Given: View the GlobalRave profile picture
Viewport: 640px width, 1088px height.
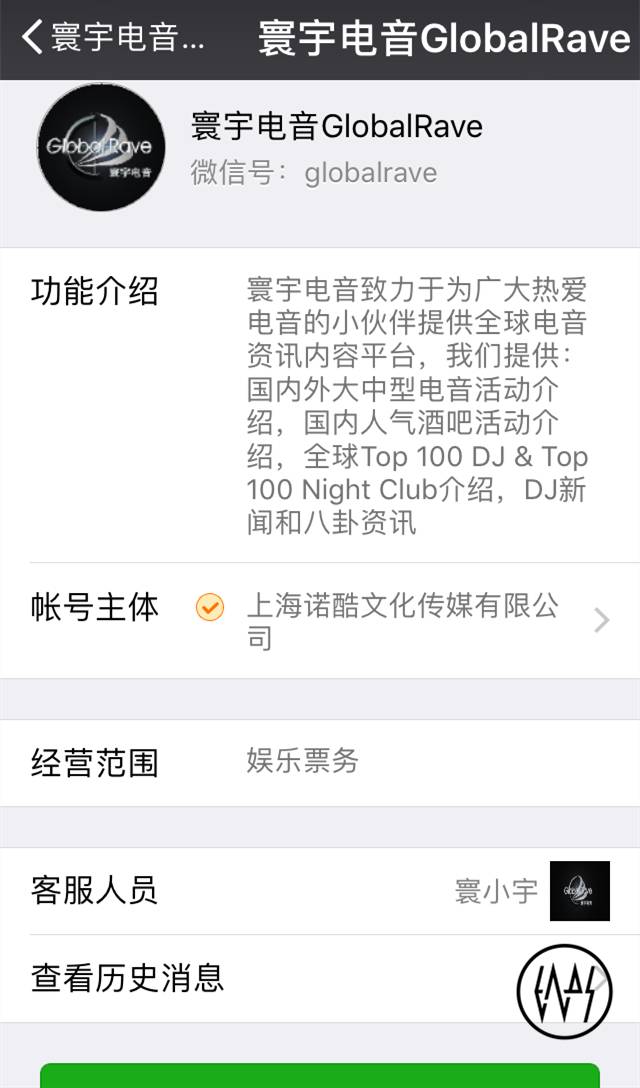Looking at the screenshot, I should tap(101, 147).
